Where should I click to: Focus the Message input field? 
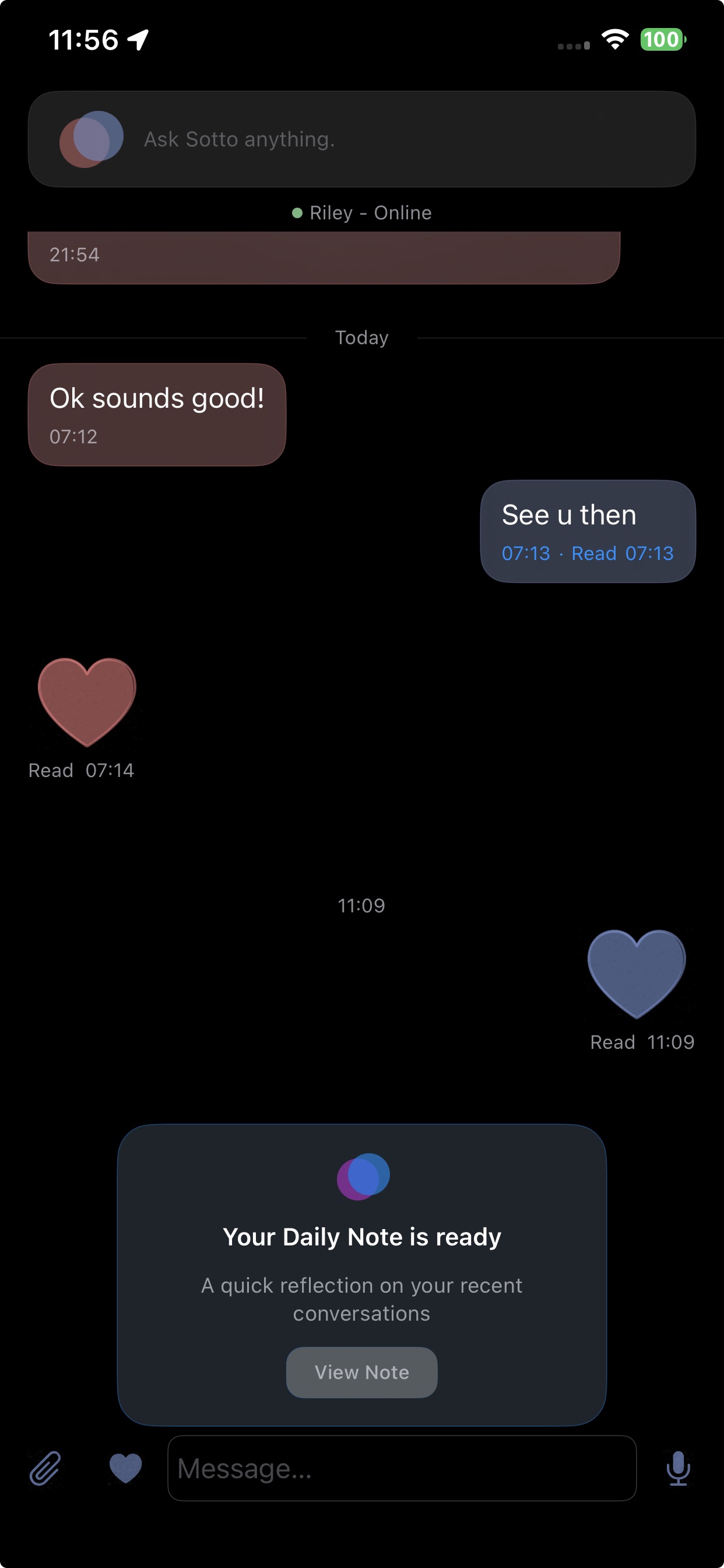(402, 1469)
